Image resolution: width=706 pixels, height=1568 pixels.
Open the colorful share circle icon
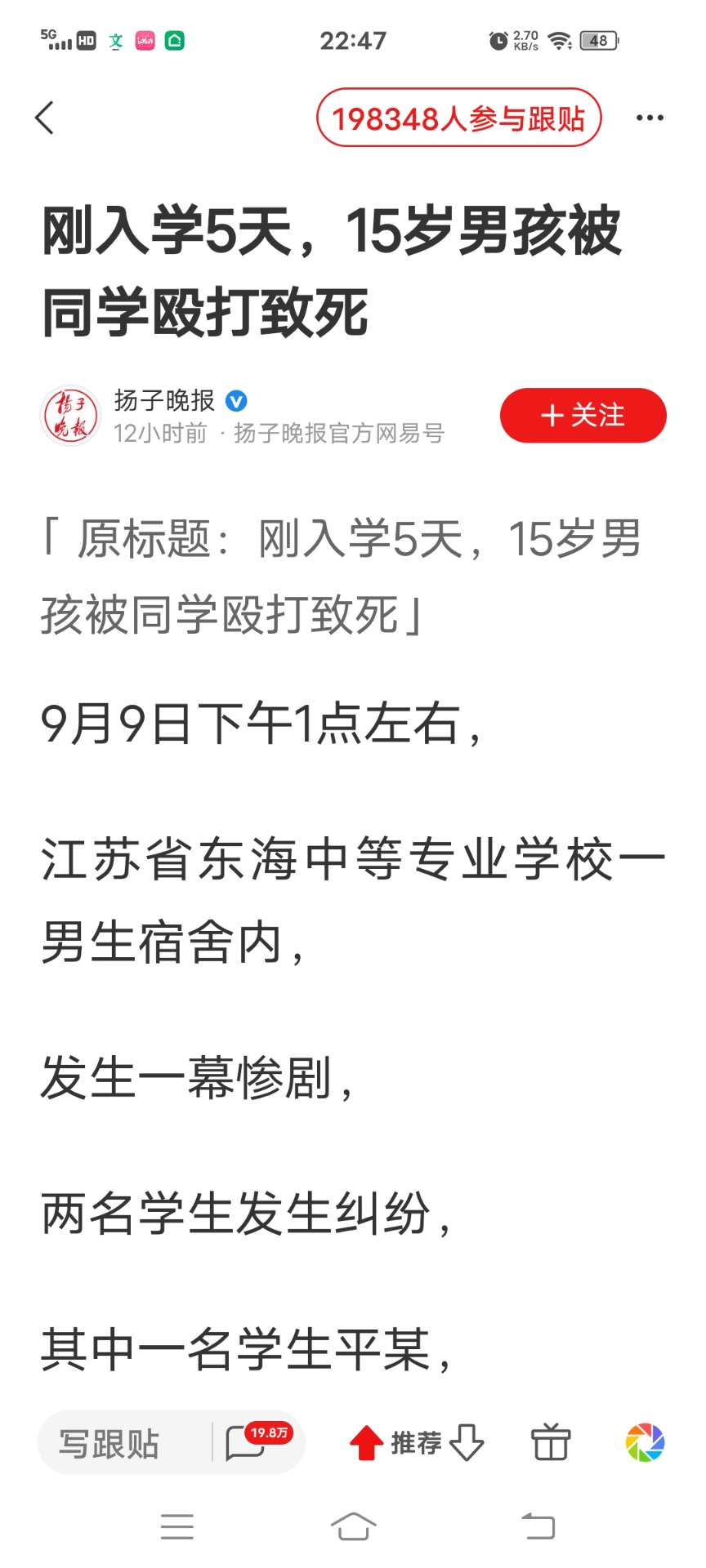[x=645, y=1442]
